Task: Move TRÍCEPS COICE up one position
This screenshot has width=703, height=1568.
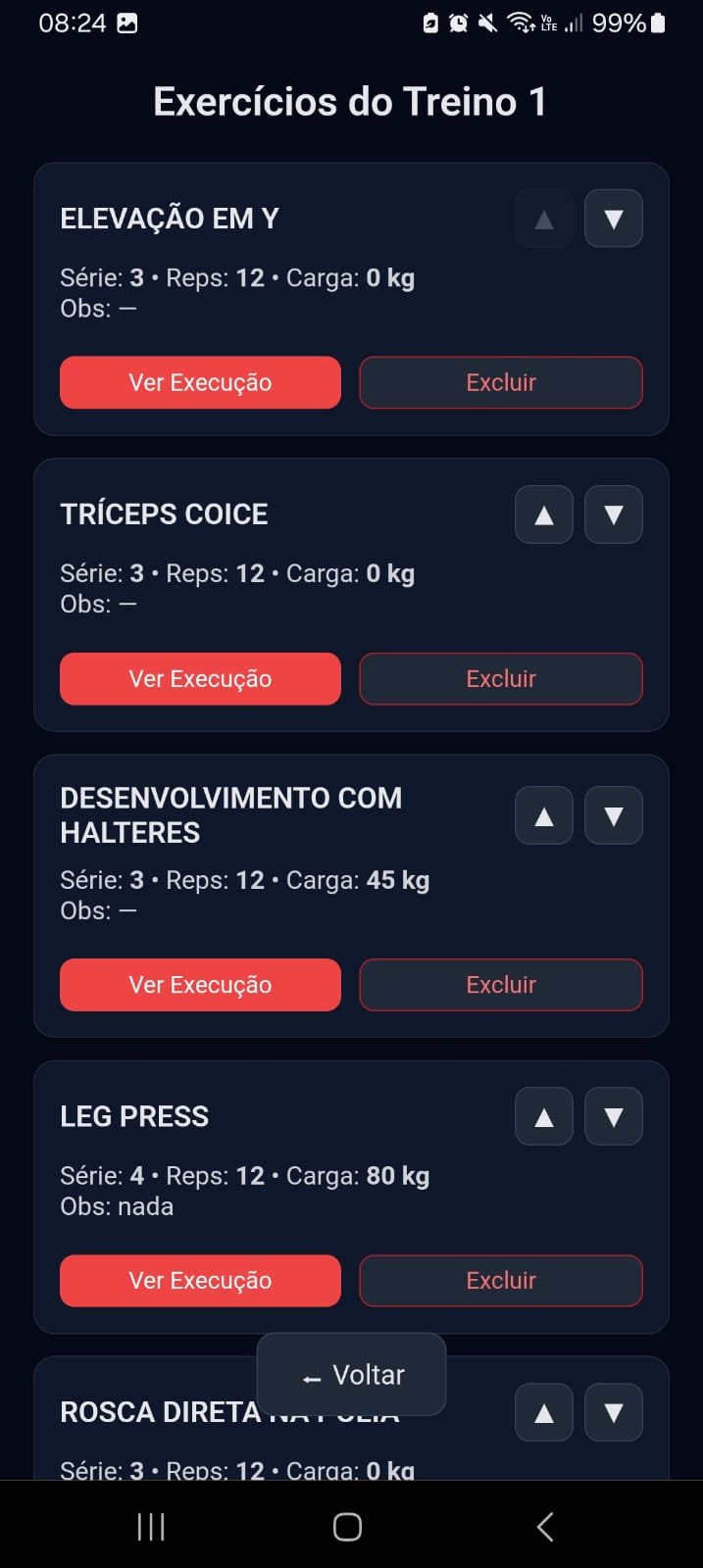Action: click(x=544, y=514)
